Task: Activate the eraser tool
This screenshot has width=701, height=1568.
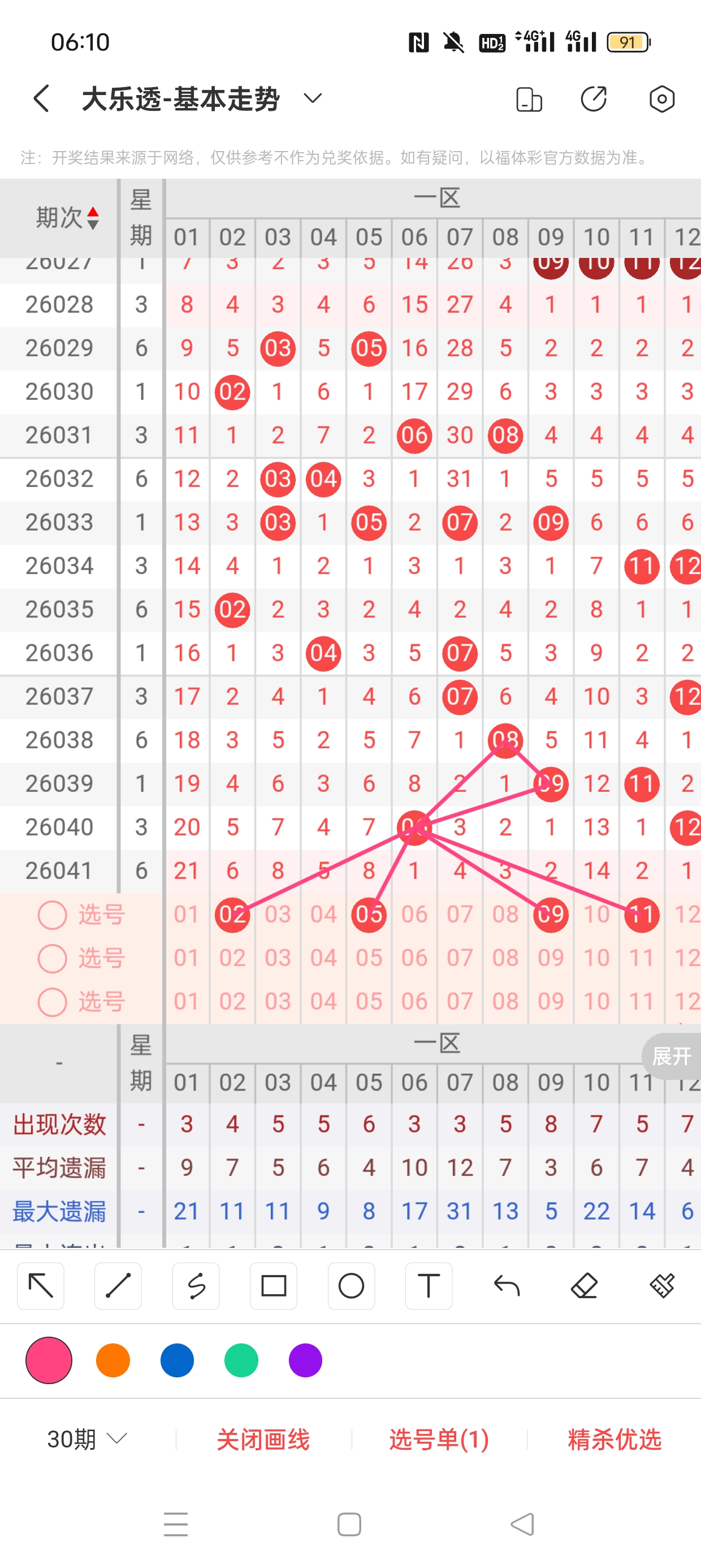Action: [584, 1286]
